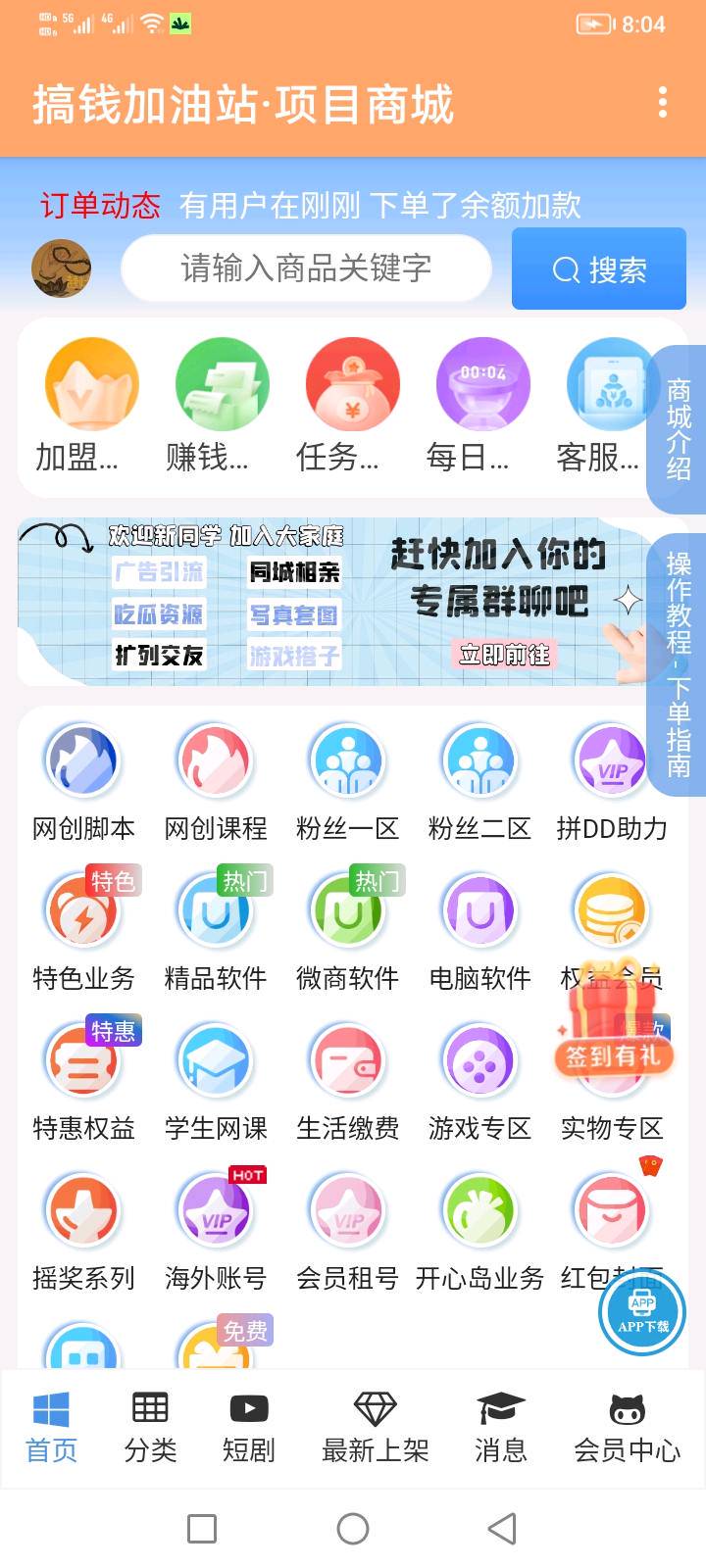This screenshot has height=1568, width=706.
Task: Open the three-dot overflow menu
Action: pos(663,102)
